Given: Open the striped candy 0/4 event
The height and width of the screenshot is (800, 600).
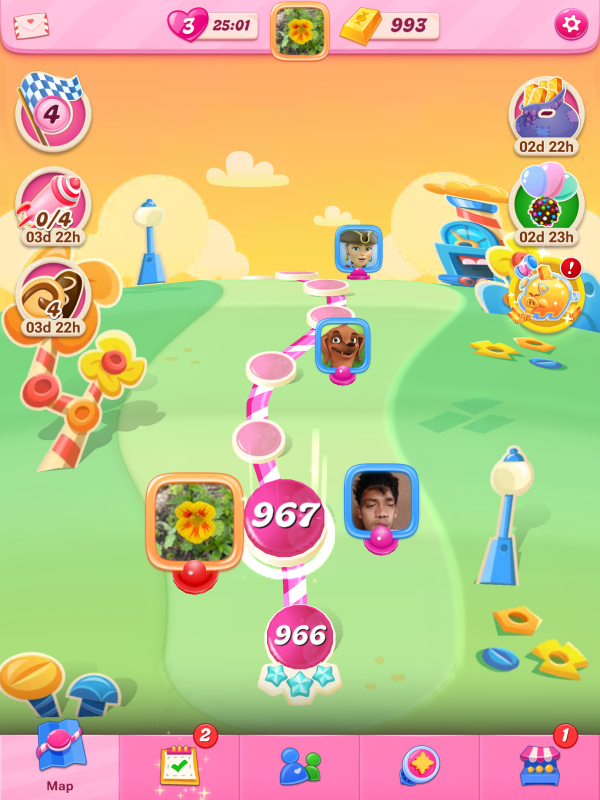Looking at the screenshot, I should (x=52, y=205).
